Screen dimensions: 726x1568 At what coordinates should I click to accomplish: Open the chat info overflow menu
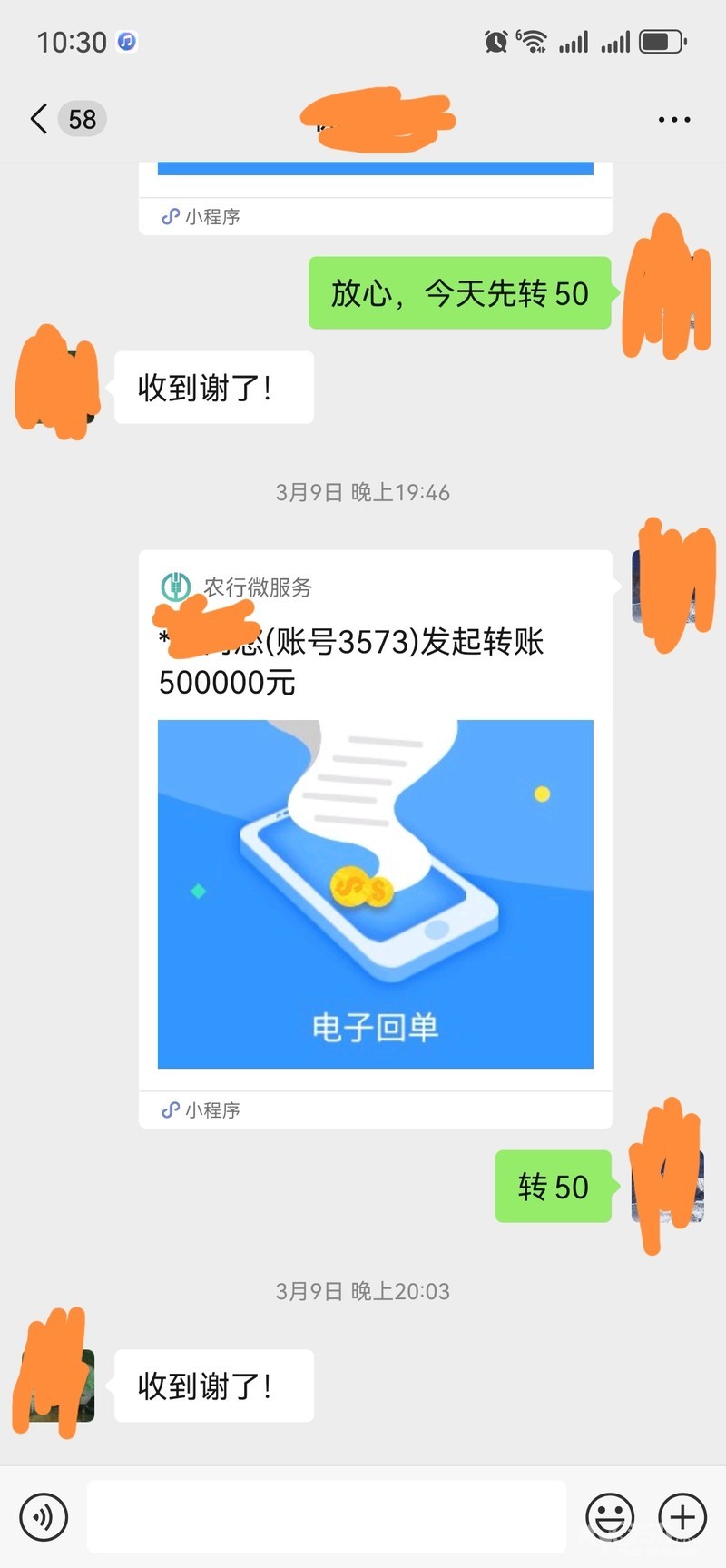(x=673, y=119)
